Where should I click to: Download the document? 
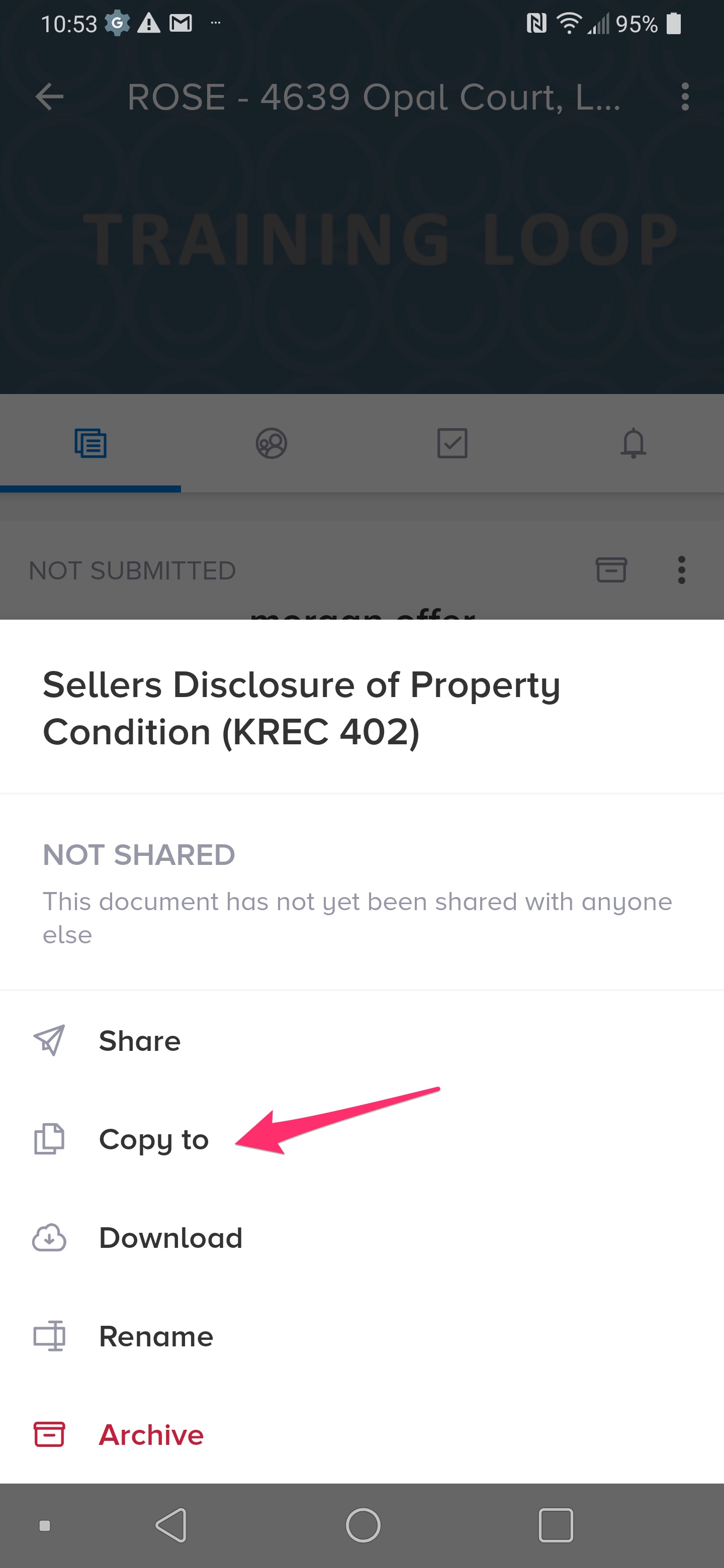170,1237
